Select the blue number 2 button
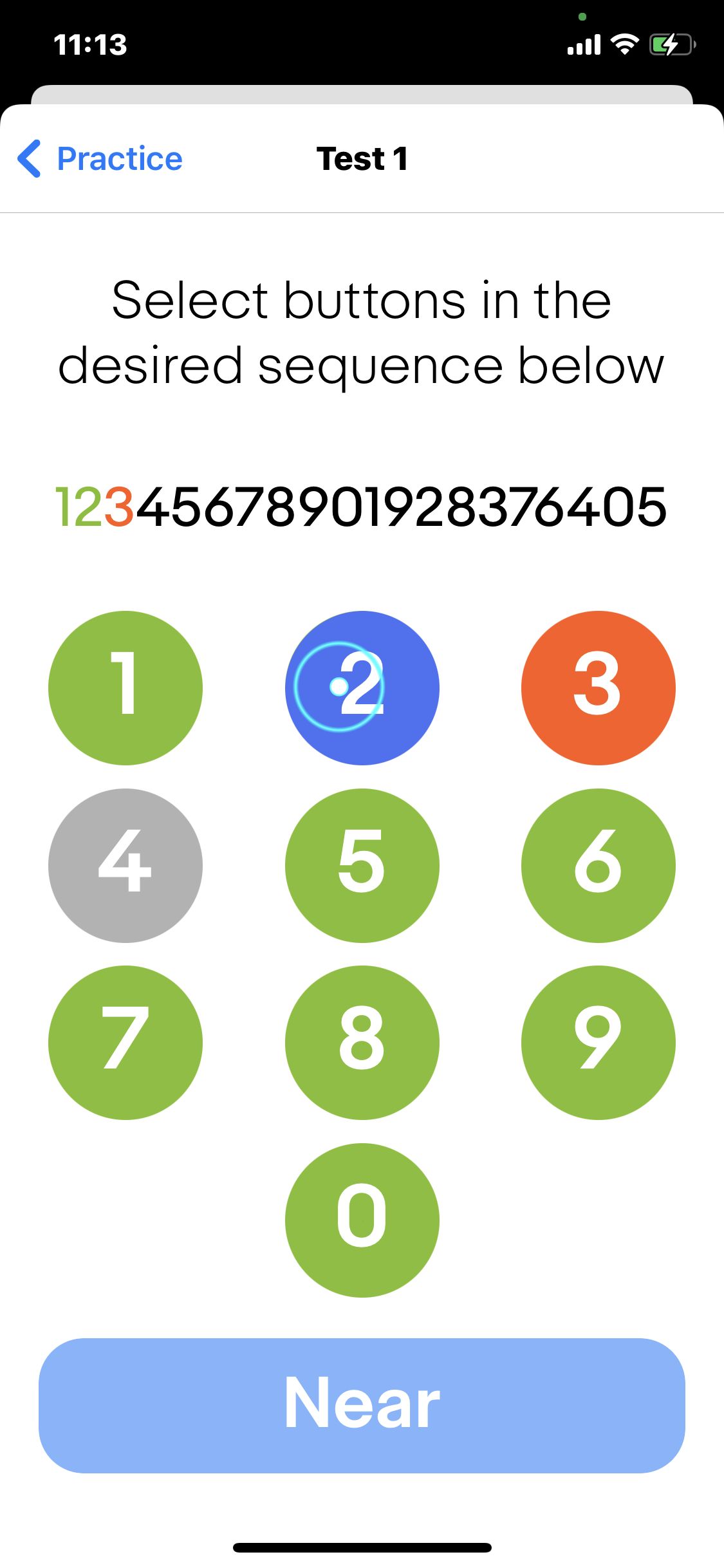 pos(362,687)
